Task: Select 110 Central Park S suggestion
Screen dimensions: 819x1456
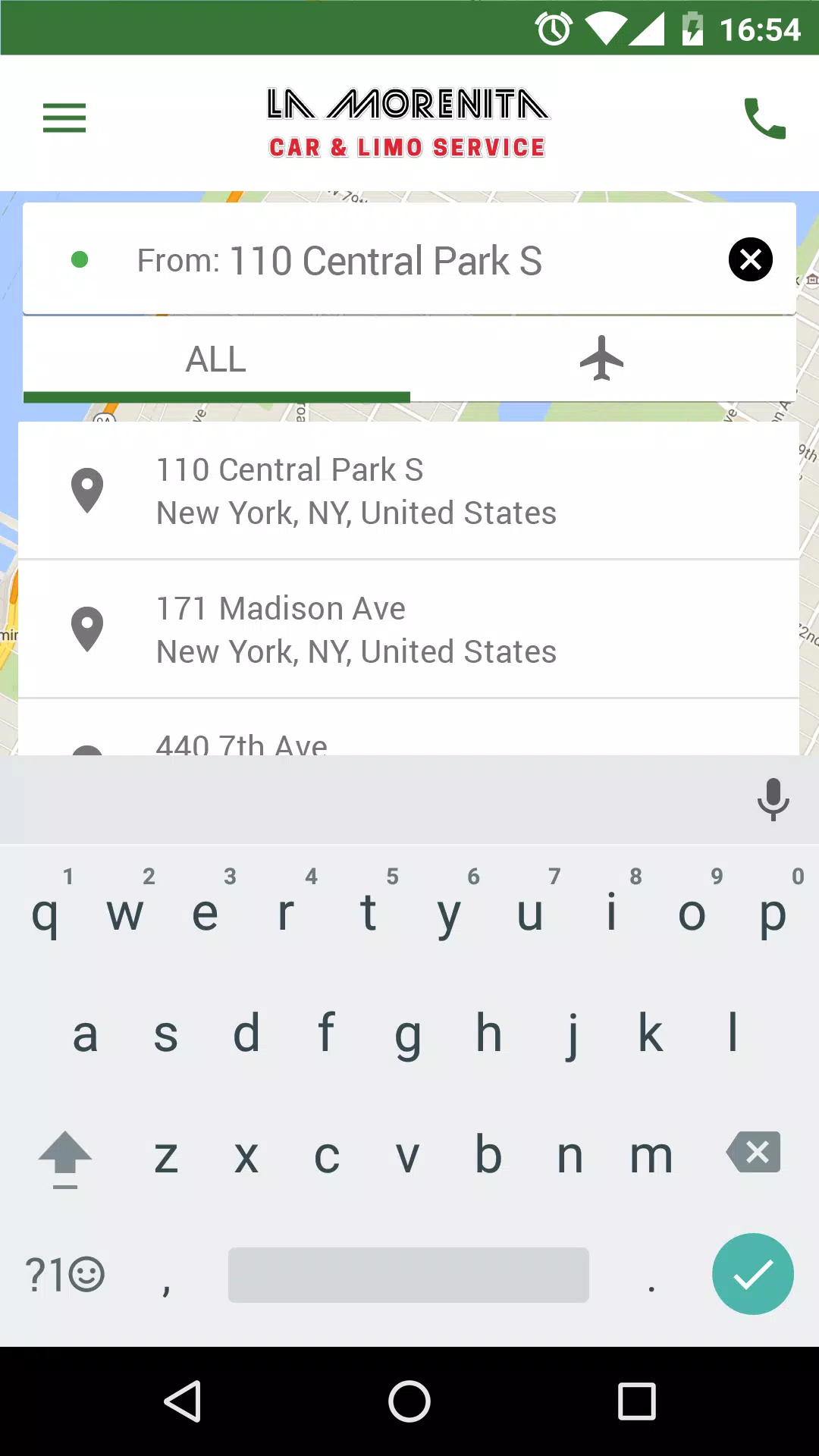Action: point(409,491)
